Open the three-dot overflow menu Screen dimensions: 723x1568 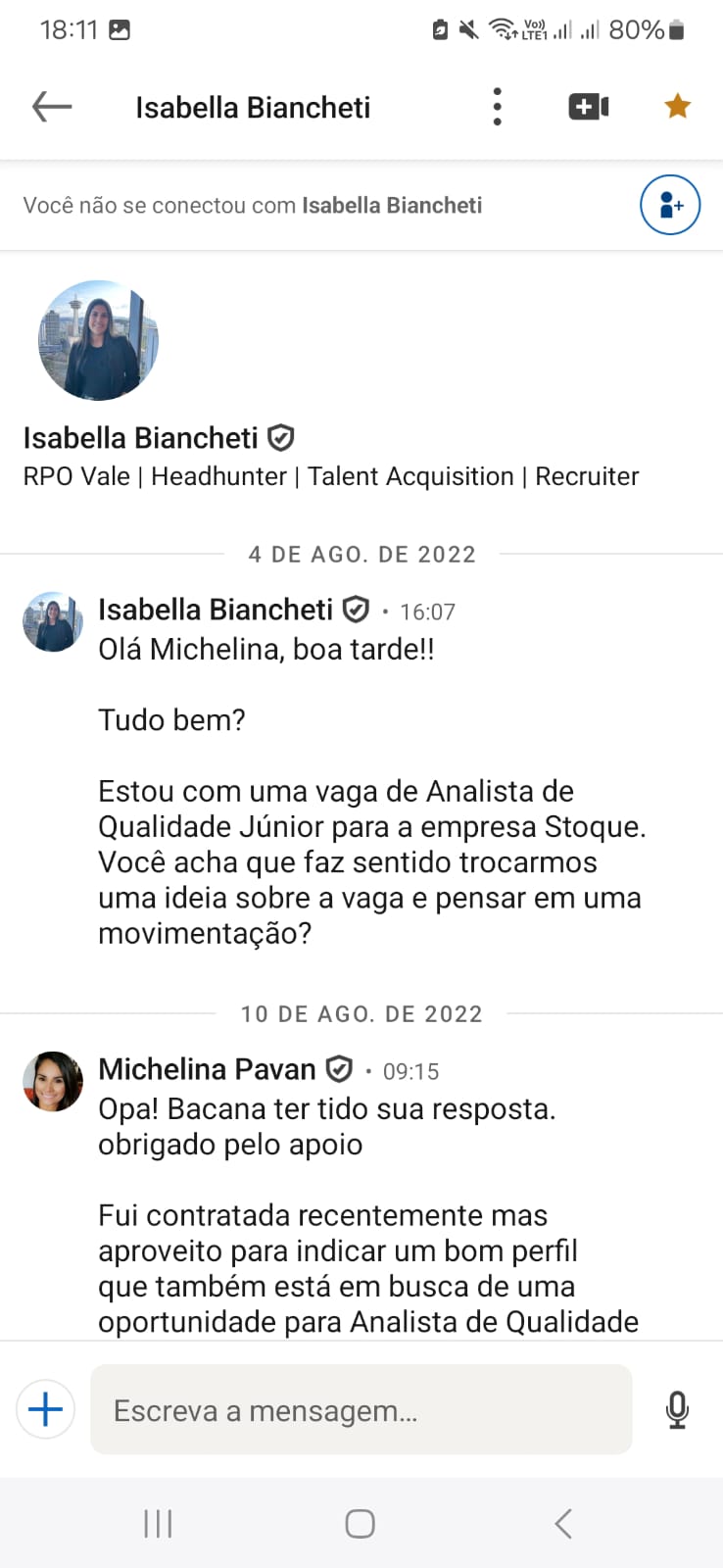coord(498,106)
